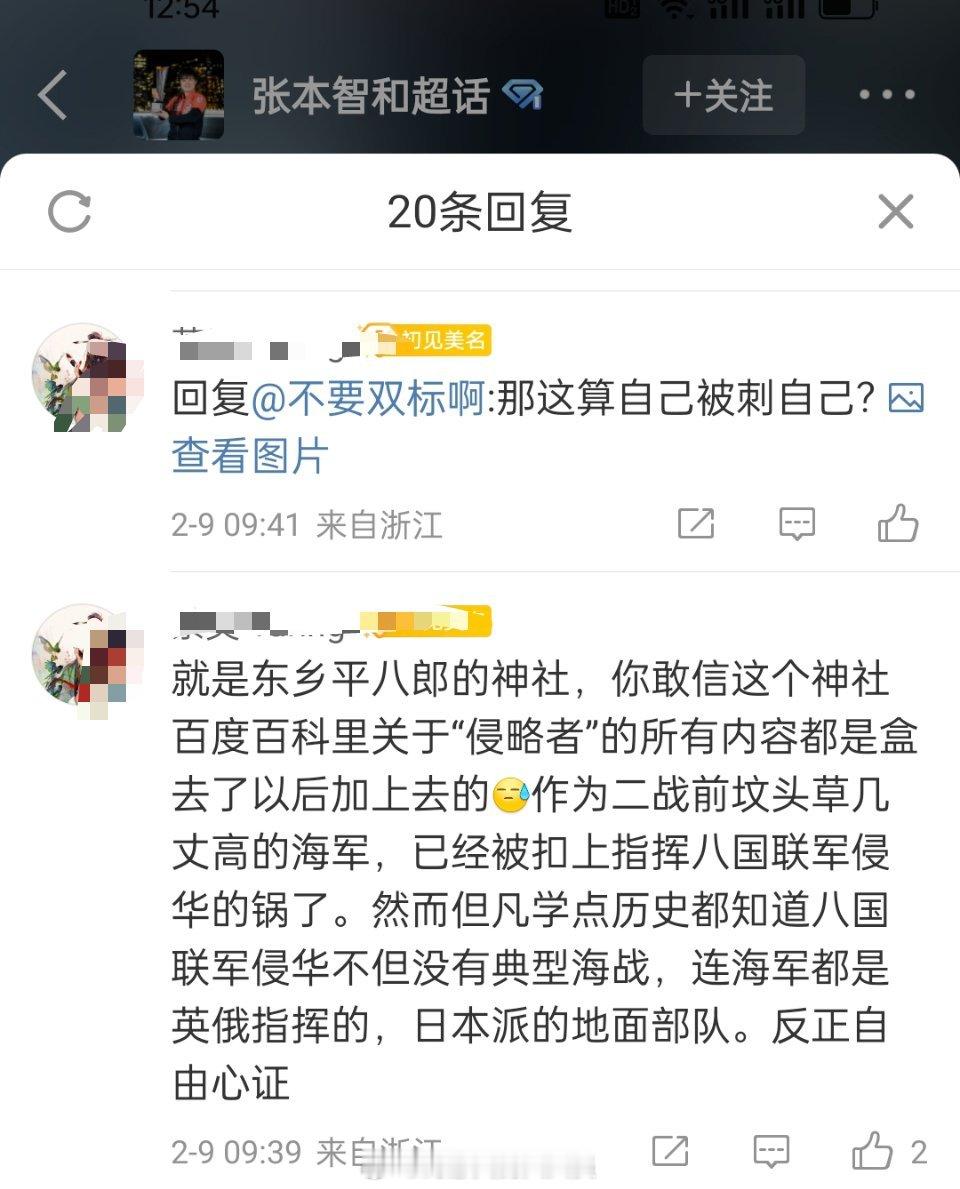The width and height of the screenshot is (960, 1189).
Task: Open the comment icon on the first reply
Action: (x=797, y=524)
